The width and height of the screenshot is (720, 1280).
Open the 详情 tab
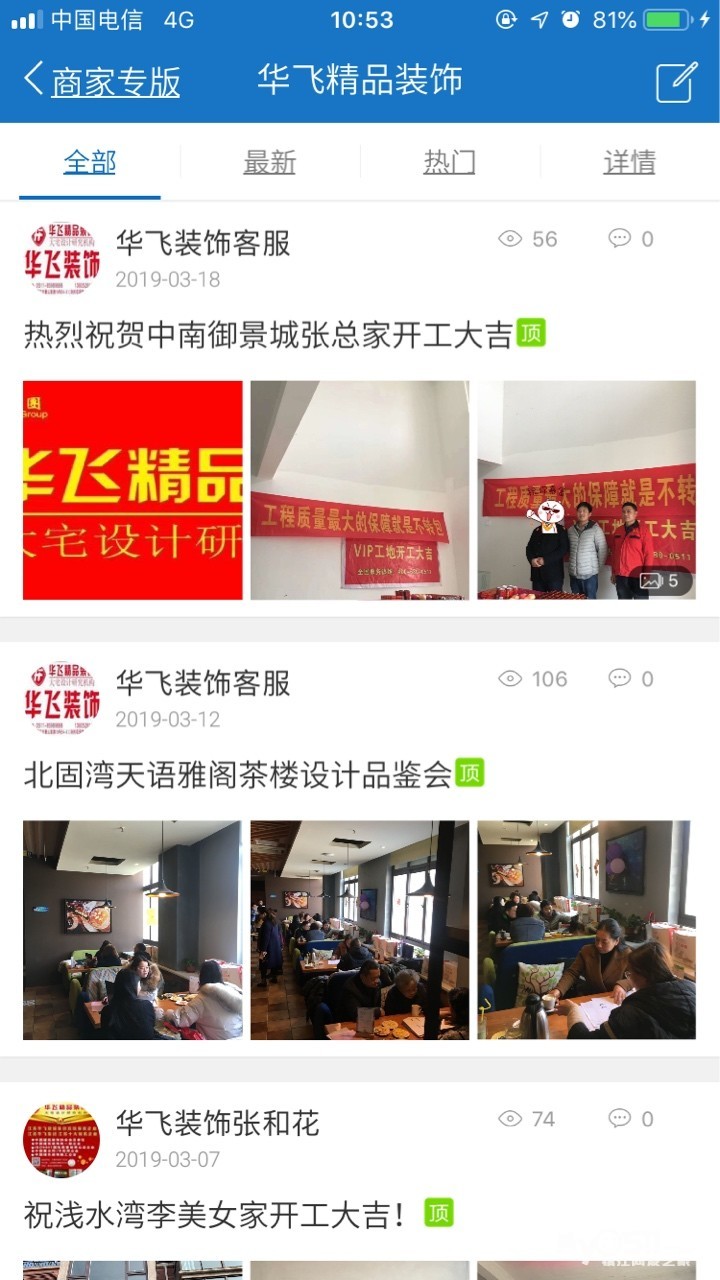tap(629, 162)
